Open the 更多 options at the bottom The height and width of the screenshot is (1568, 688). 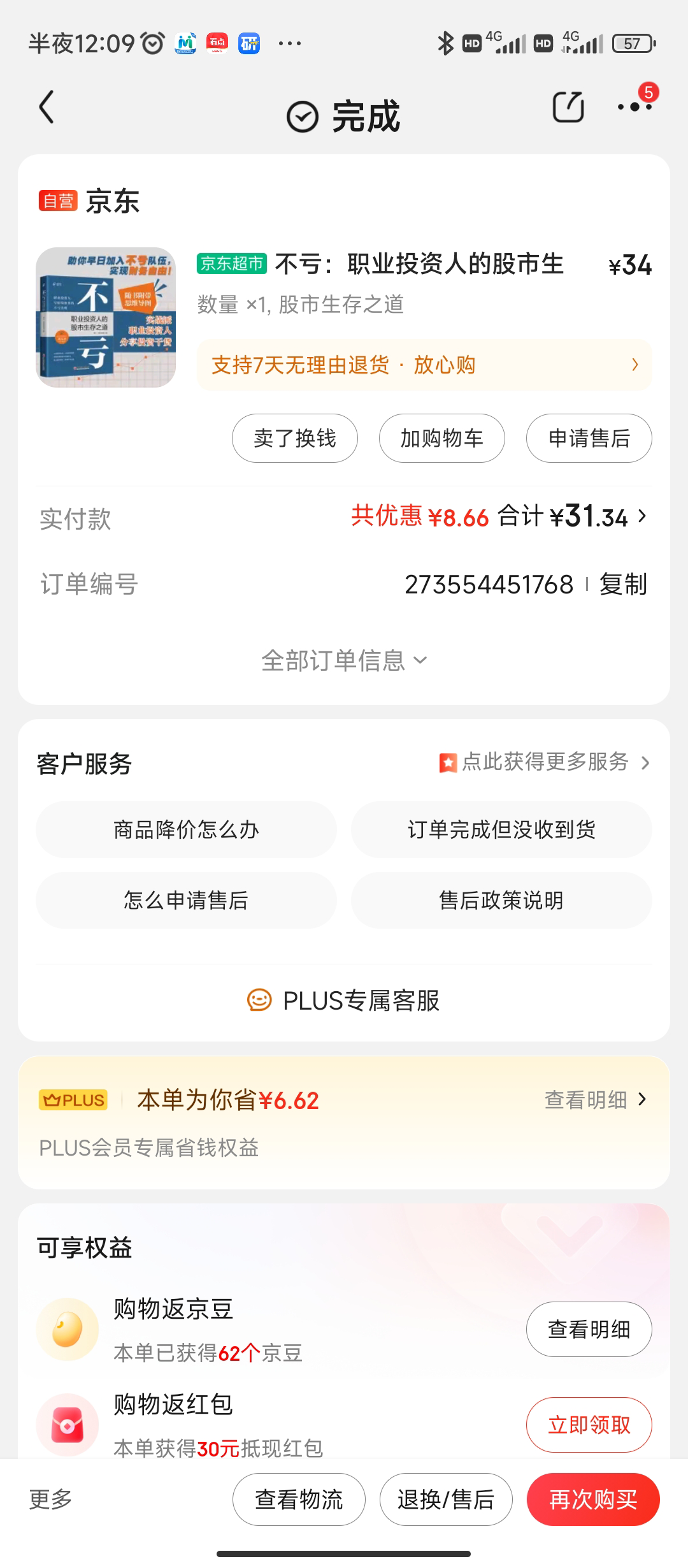[51, 1500]
